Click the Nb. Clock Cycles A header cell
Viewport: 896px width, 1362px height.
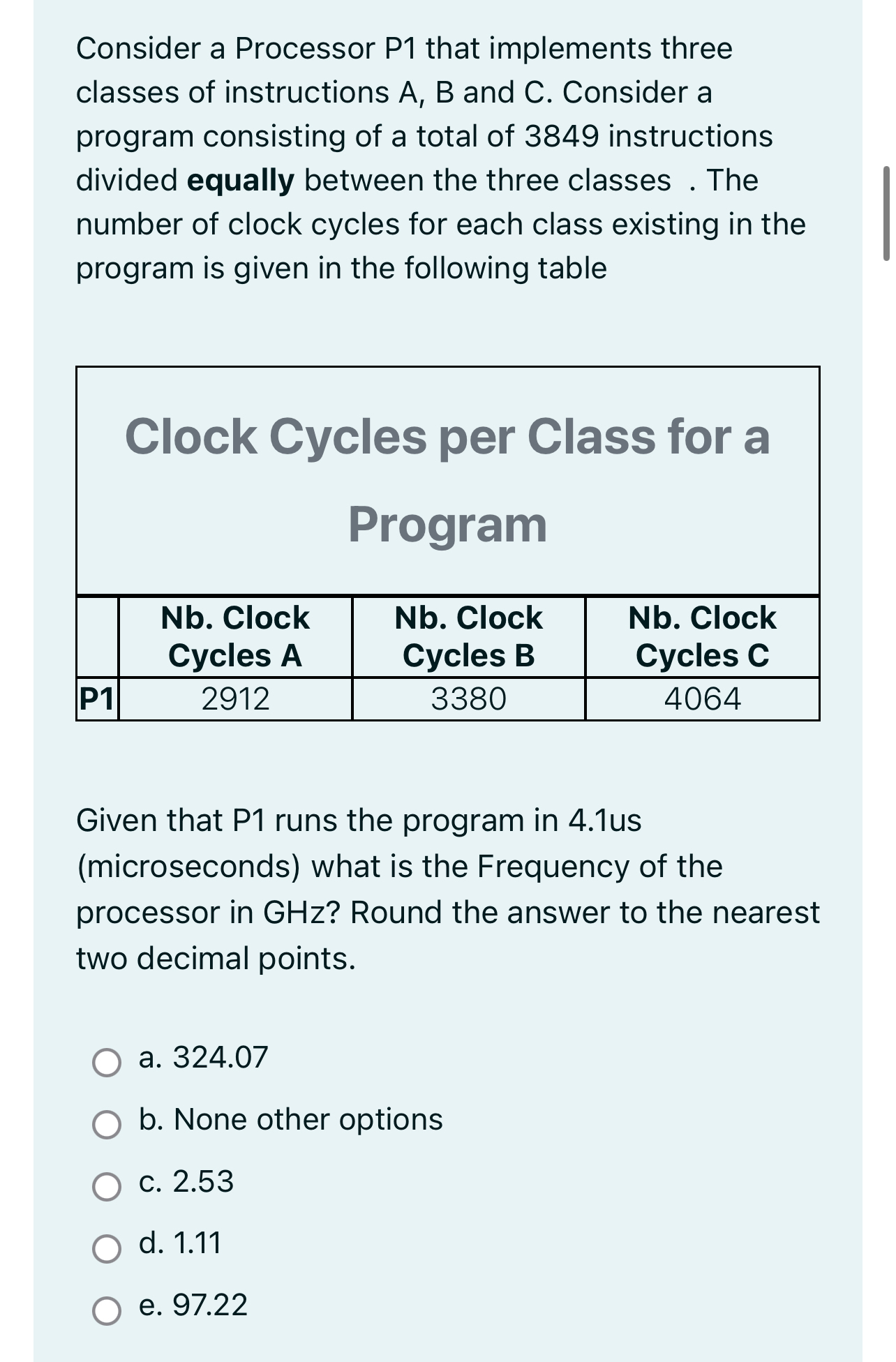[235, 636]
